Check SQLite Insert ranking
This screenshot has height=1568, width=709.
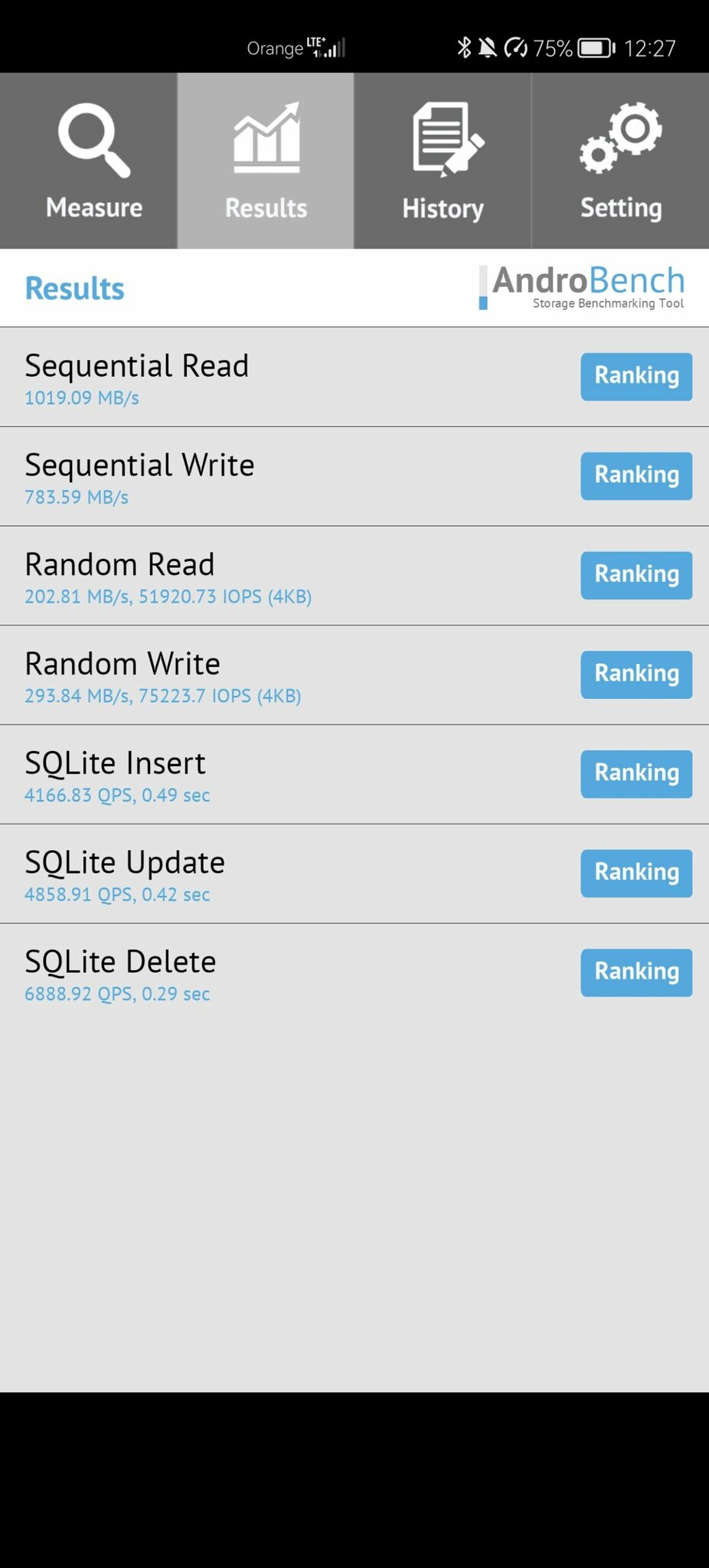point(636,773)
